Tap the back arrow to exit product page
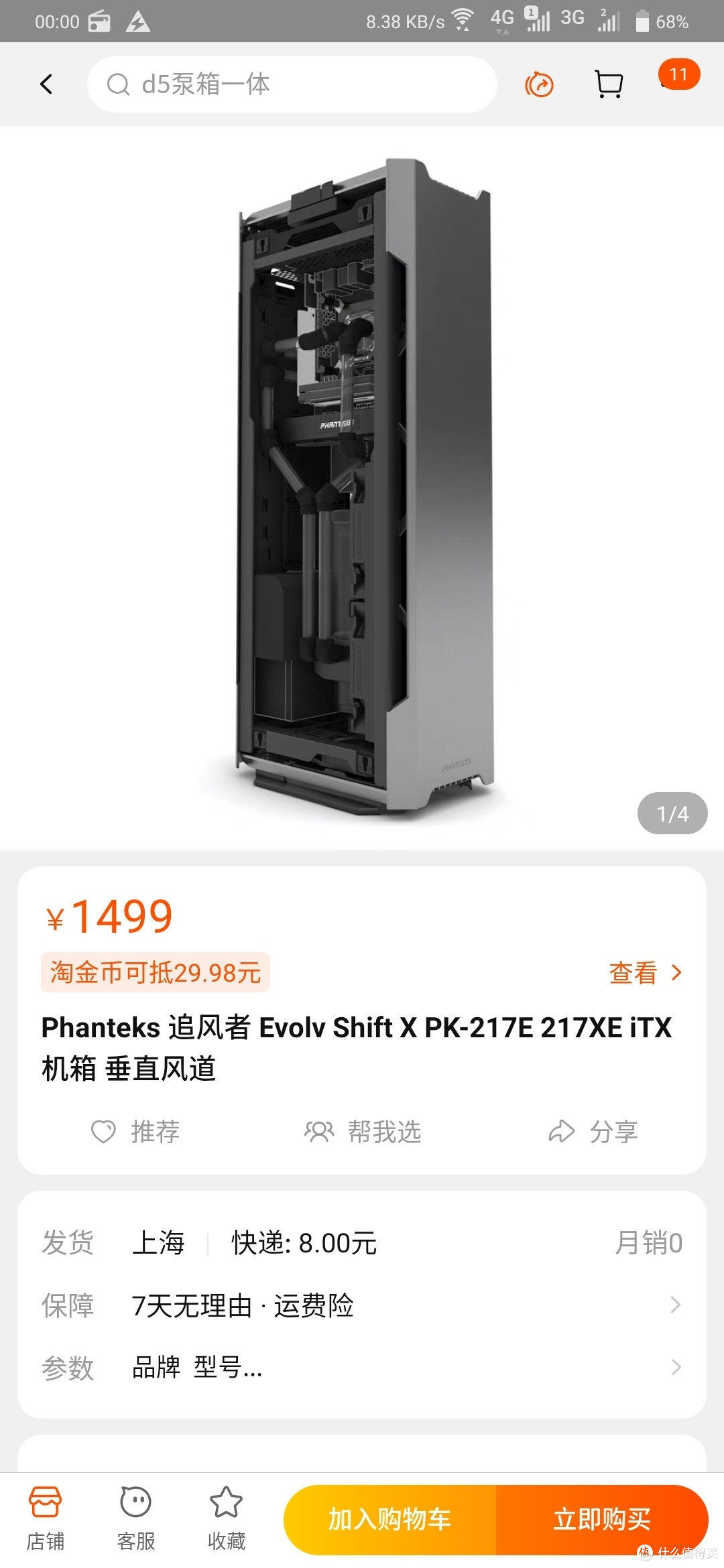 click(x=46, y=83)
